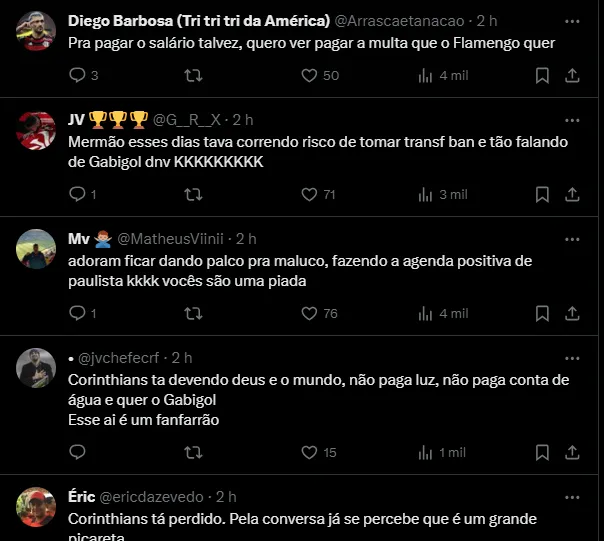
Task: Reply to Diego Barbosa's tweet
Action: [x=78, y=75]
